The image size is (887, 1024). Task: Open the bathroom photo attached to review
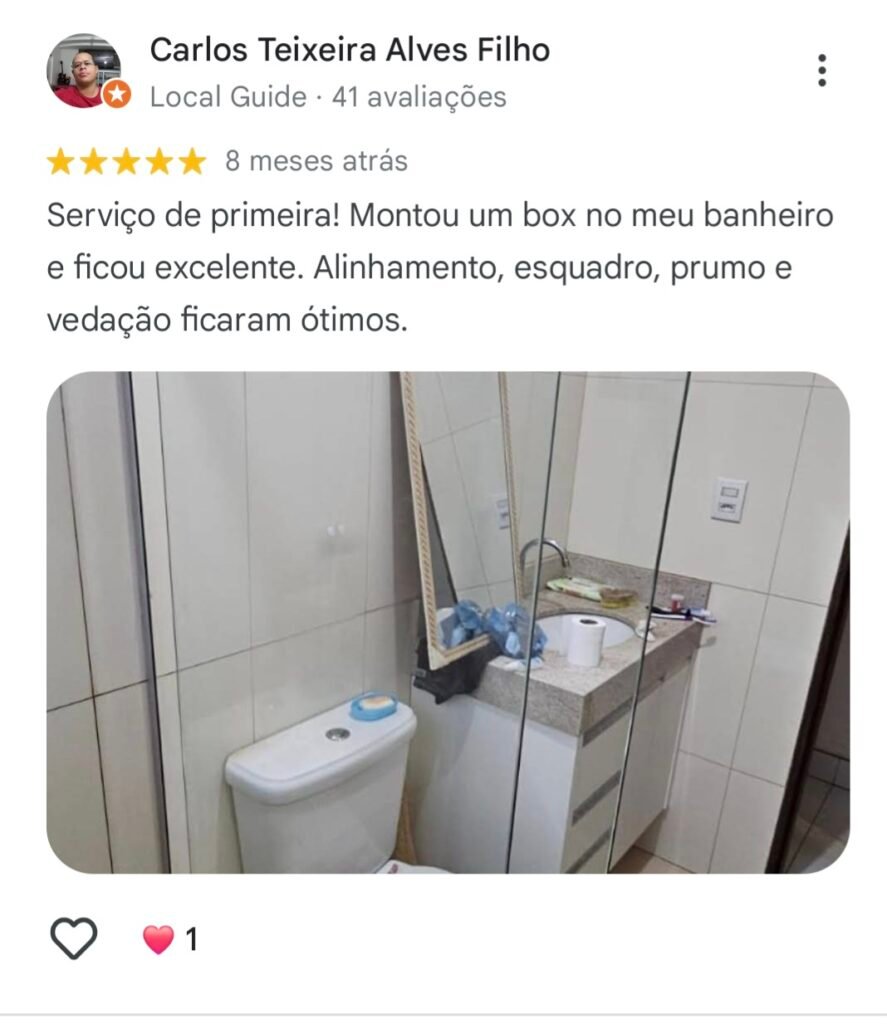[x=448, y=622]
